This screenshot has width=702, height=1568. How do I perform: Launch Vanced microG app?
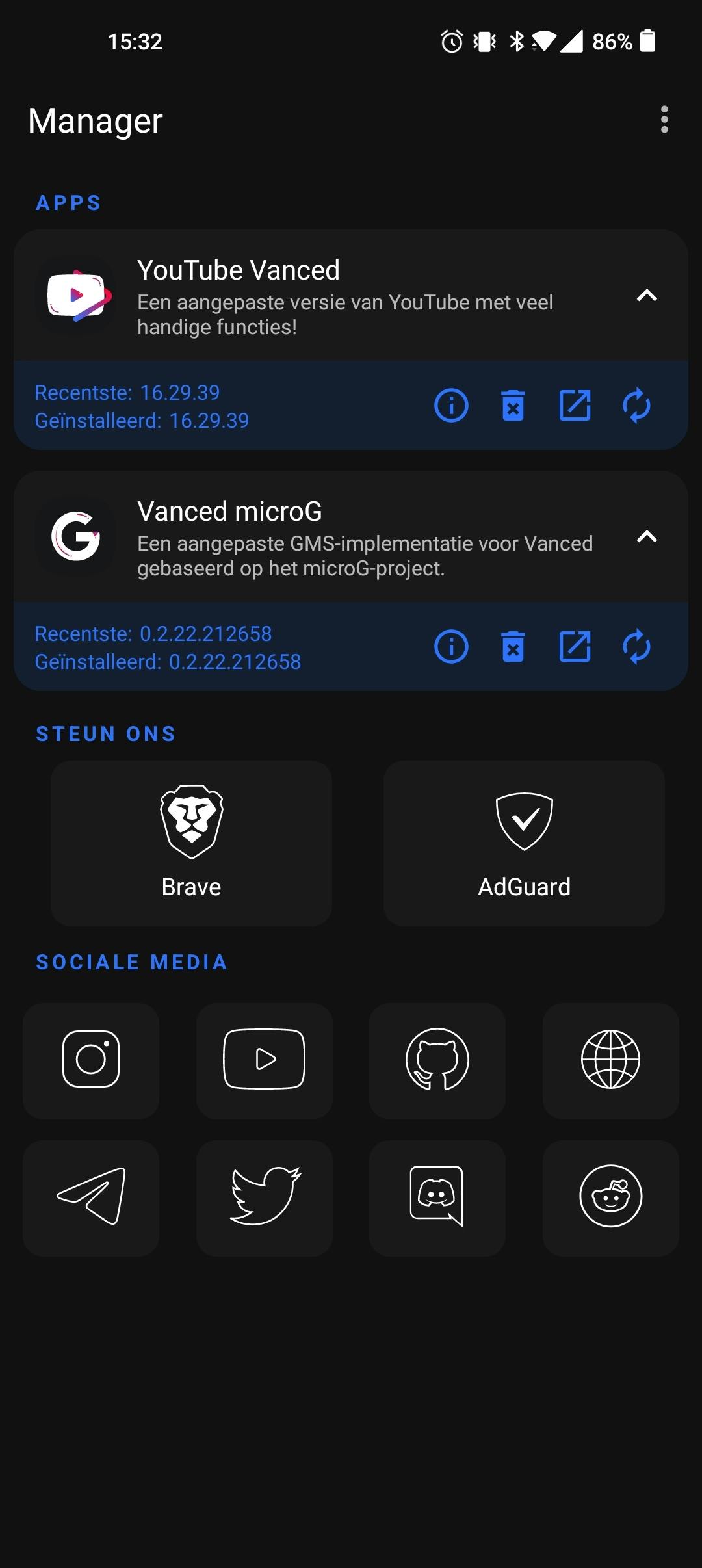click(x=575, y=646)
